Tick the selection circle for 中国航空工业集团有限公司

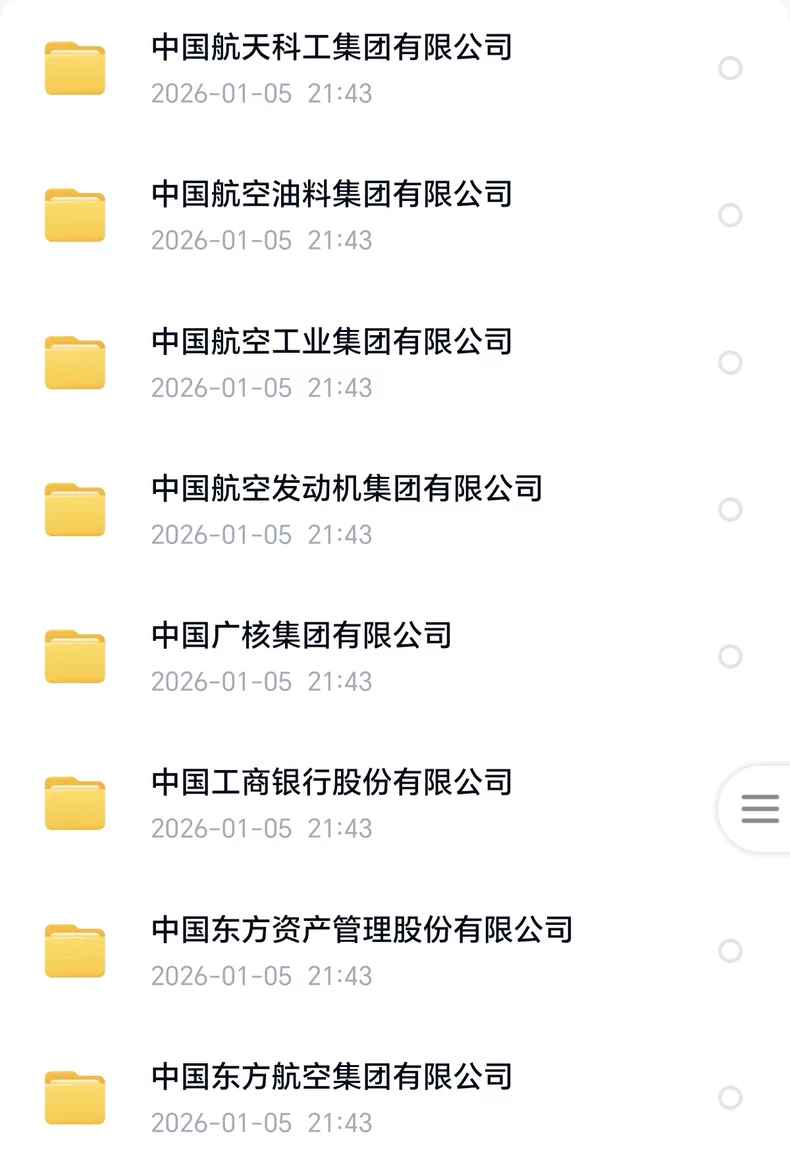tap(731, 362)
